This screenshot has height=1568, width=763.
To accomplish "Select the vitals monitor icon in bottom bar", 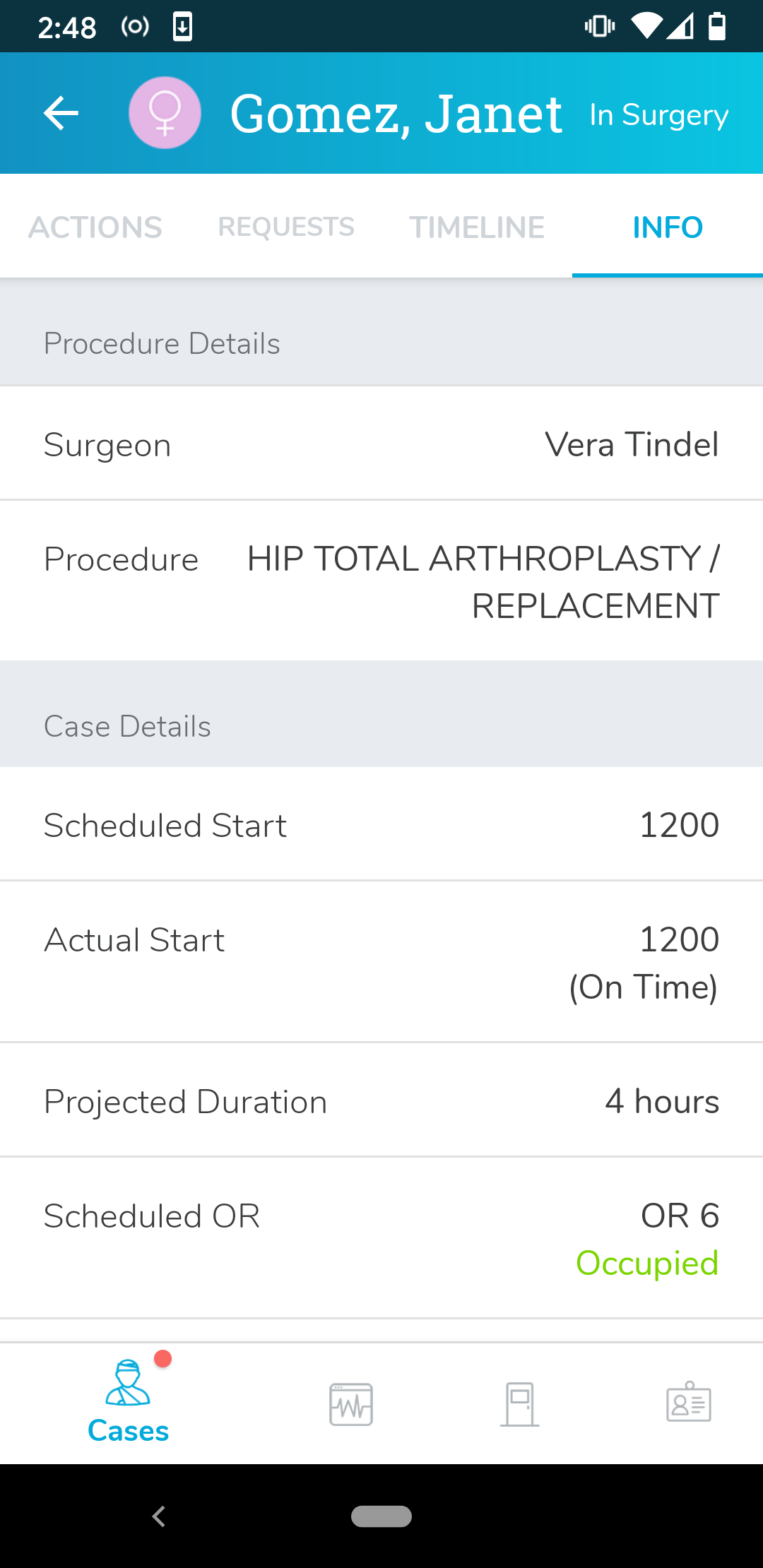I will [350, 1404].
